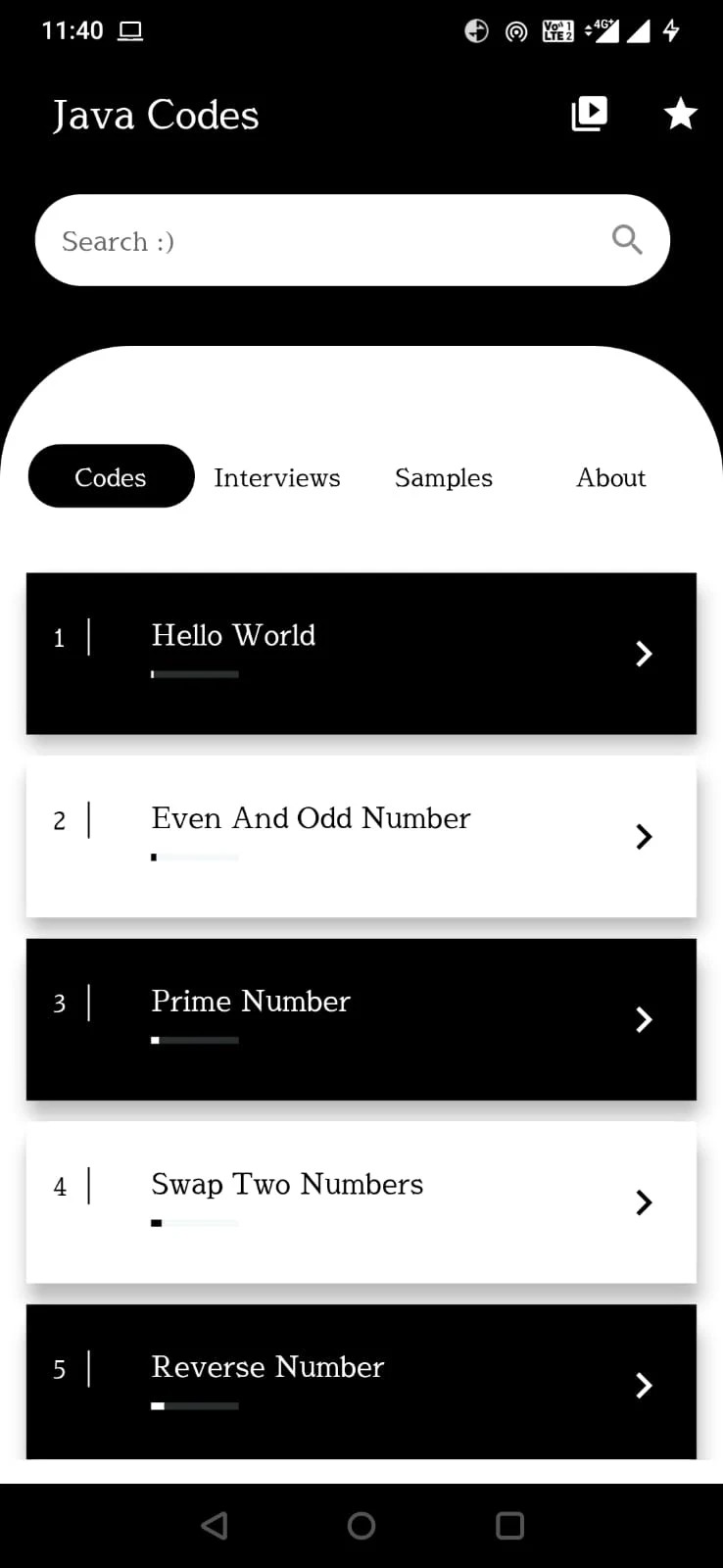
Task: Open the Hello World code
Action: click(x=361, y=654)
